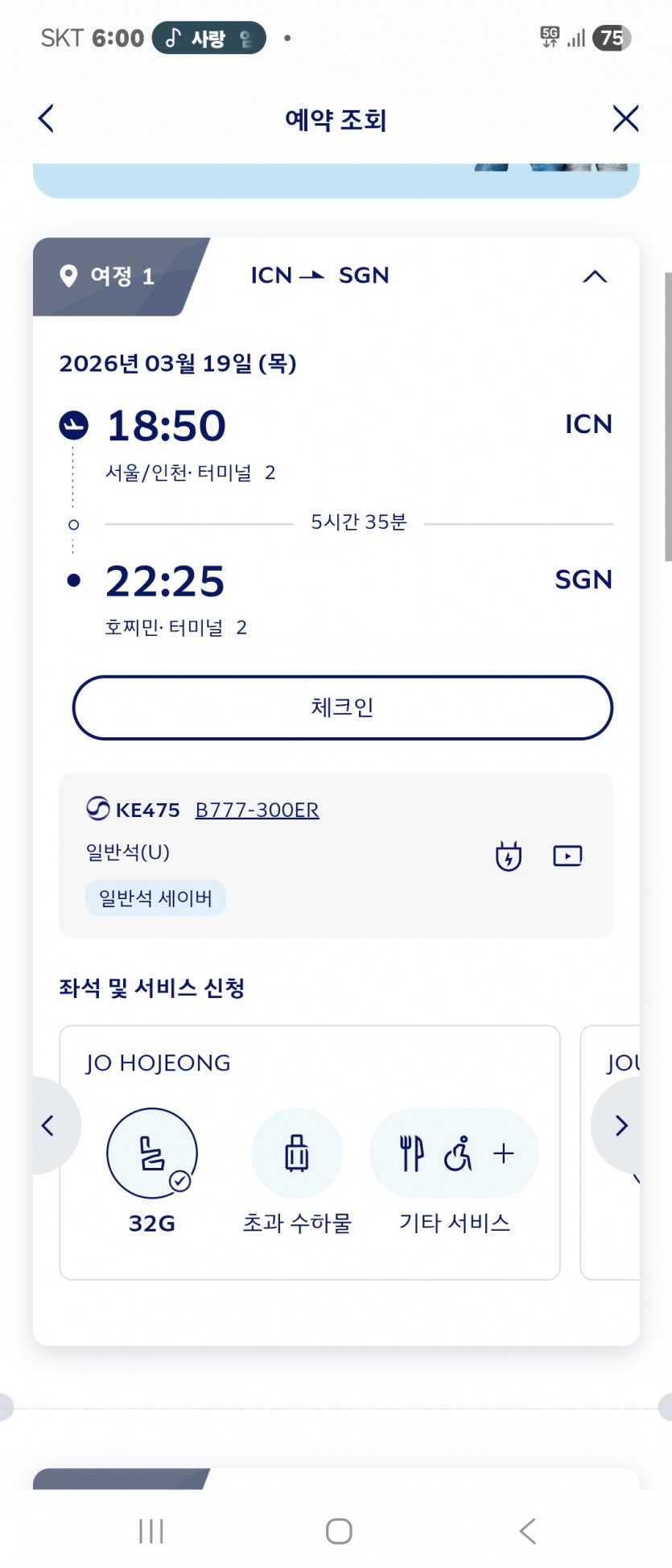View in-flight entertainment info icon

coord(567,856)
